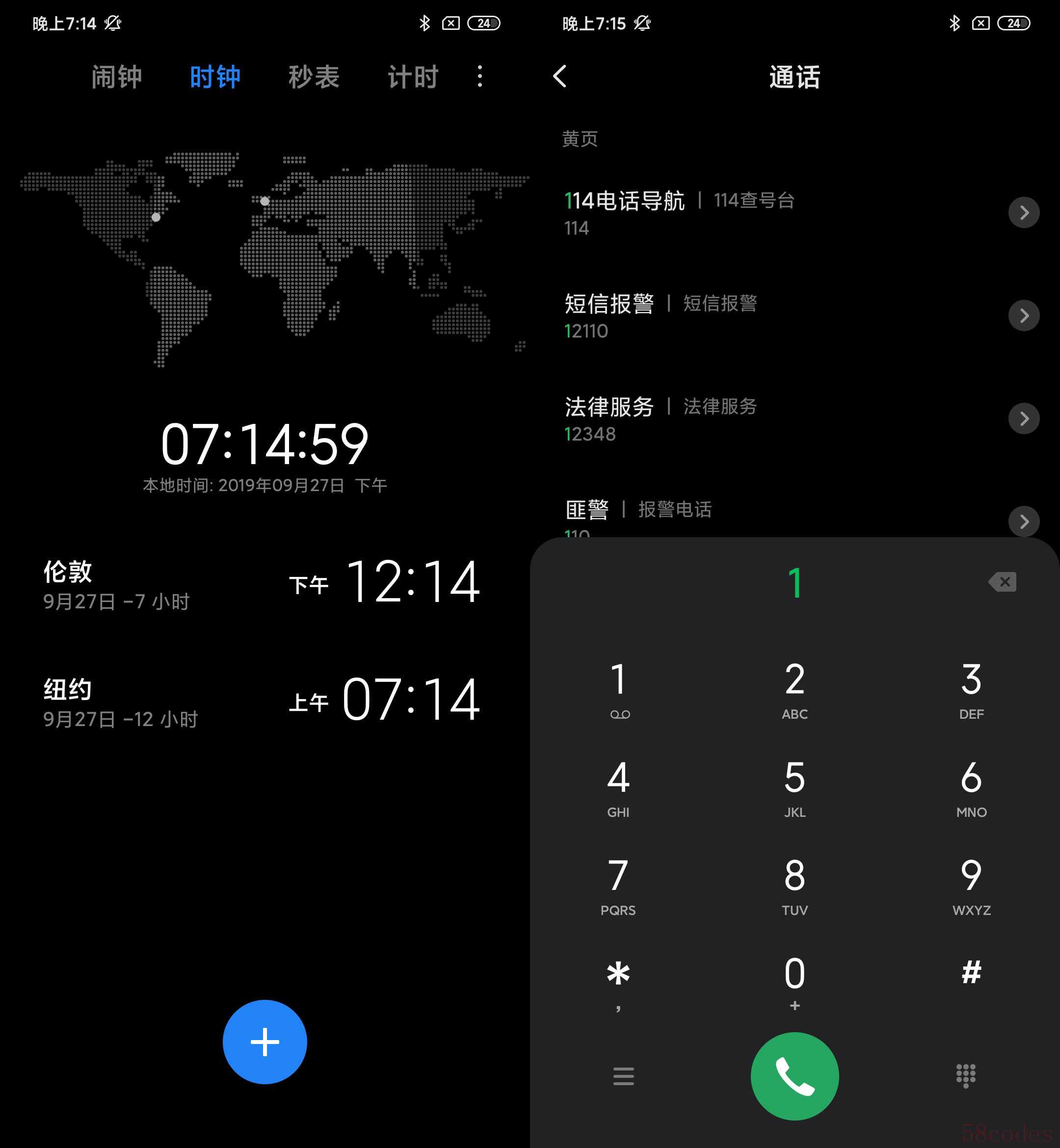Screen dimensions: 1060x1148
Task: Switch to the 计时 timer tab
Action: click(413, 77)
